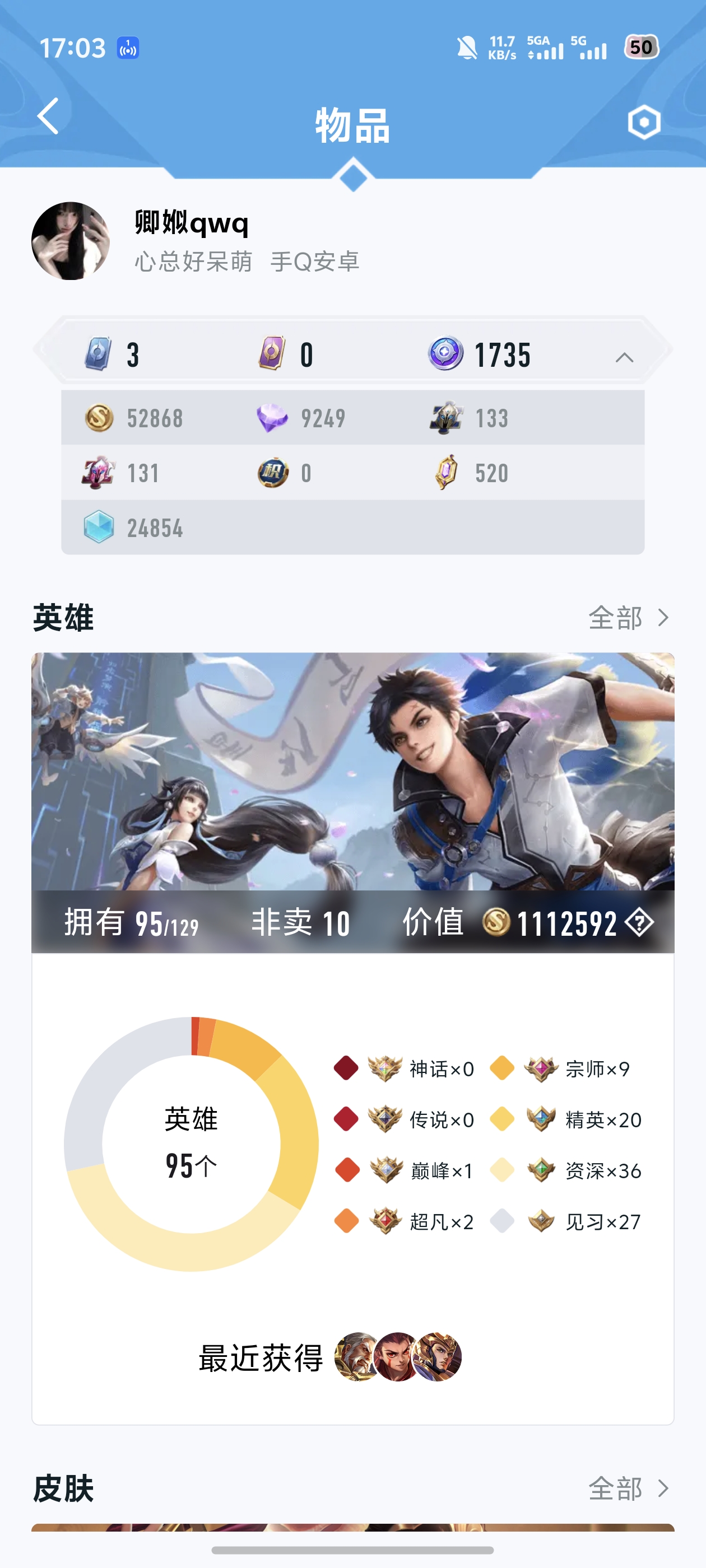Tap the question icon beside value 1112592
This screenshot has height=1568, width=706.
pyautogui.click(x=640, y=922)
